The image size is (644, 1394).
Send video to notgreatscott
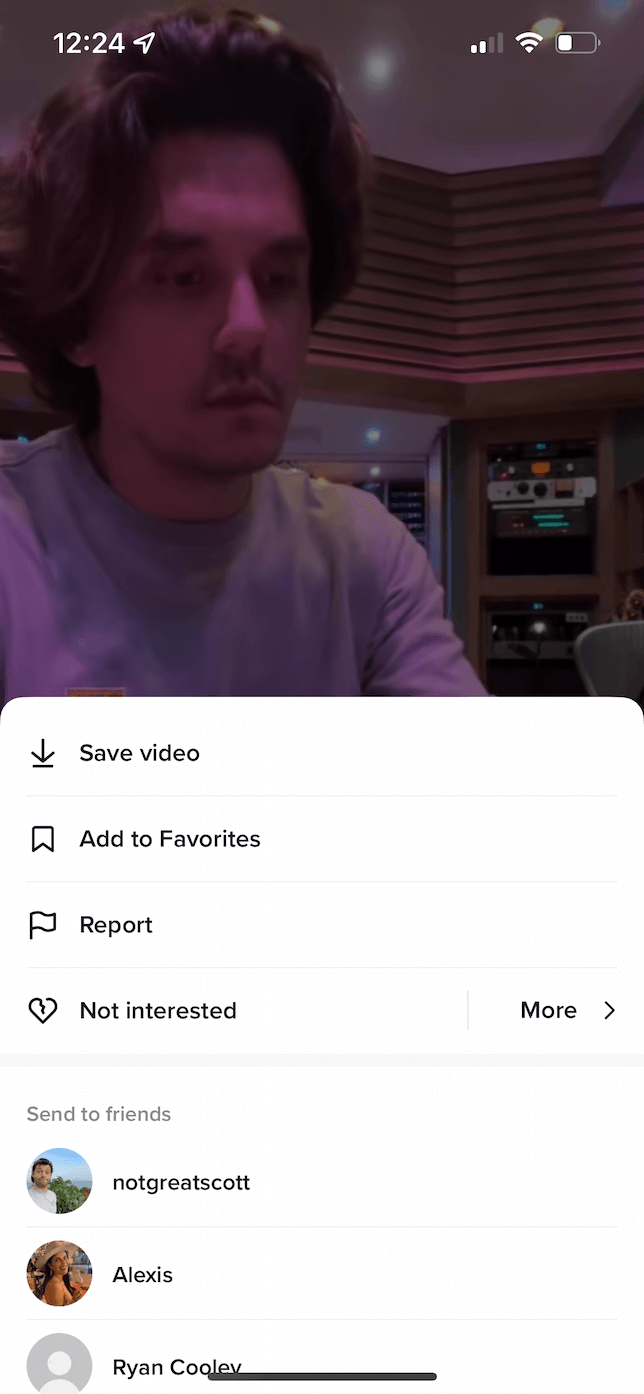(x=181, y=1182)
